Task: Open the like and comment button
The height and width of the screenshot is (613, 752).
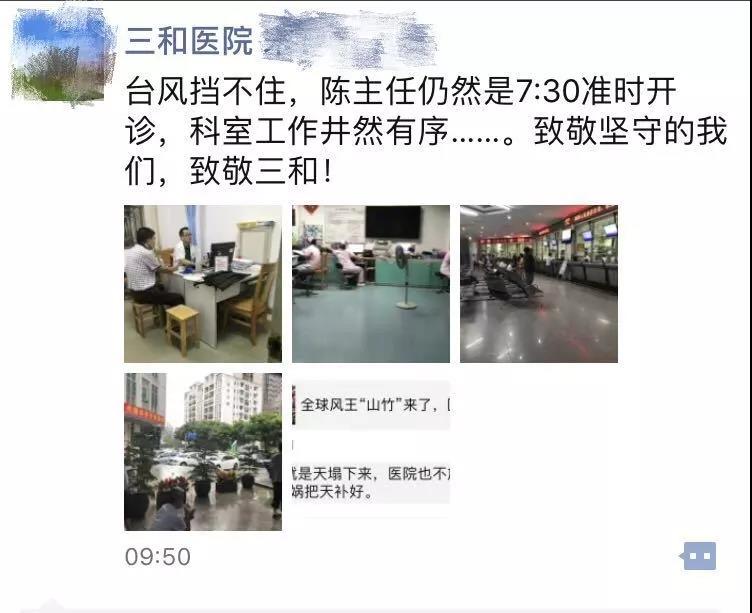Action: [699, 556]
